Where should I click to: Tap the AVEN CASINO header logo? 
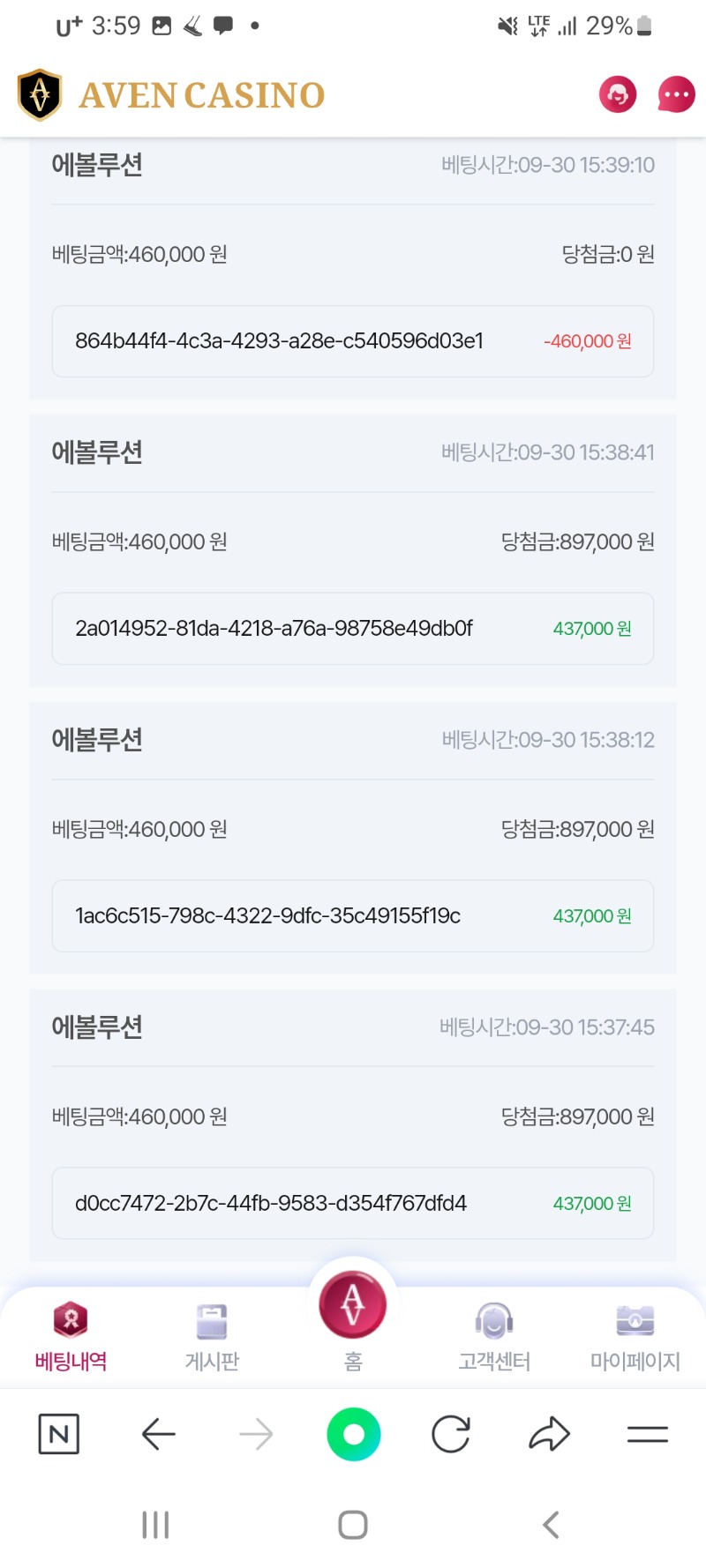pyautogui.click(x=171, y=94)
